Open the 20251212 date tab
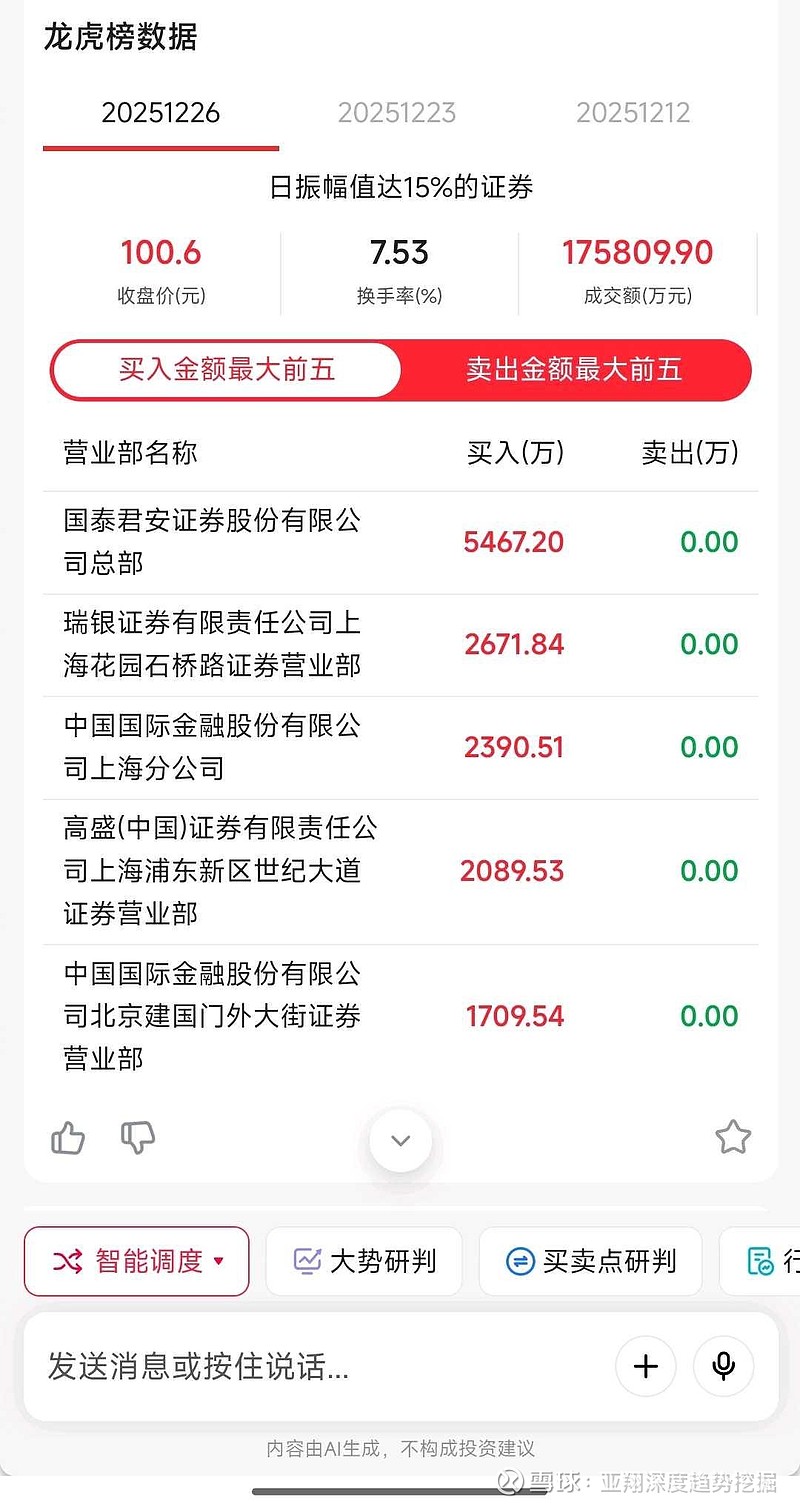The height and width of the screenshot is (1507, 800). (634, 113)
